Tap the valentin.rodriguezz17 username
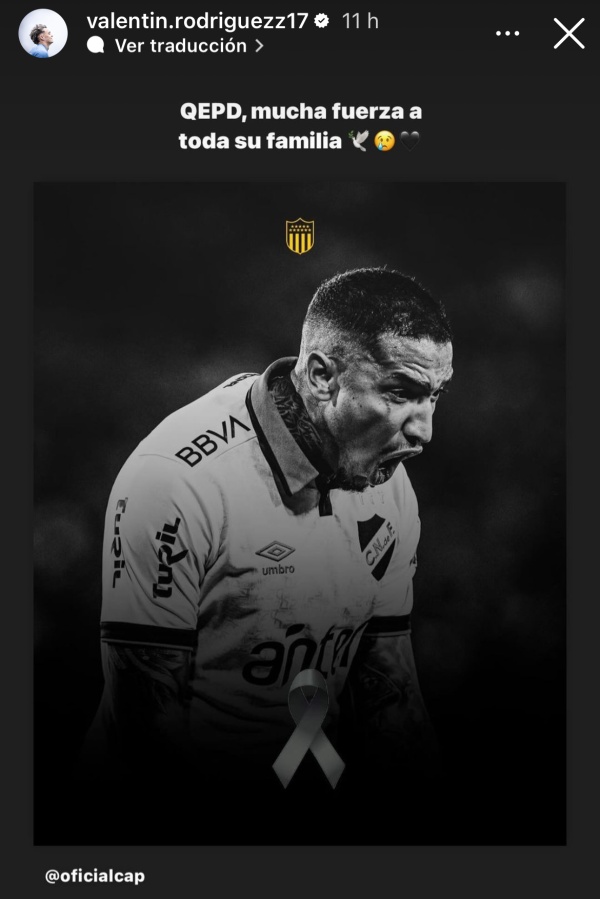Screen dimensions: 600x899 [x=197, y=21]
